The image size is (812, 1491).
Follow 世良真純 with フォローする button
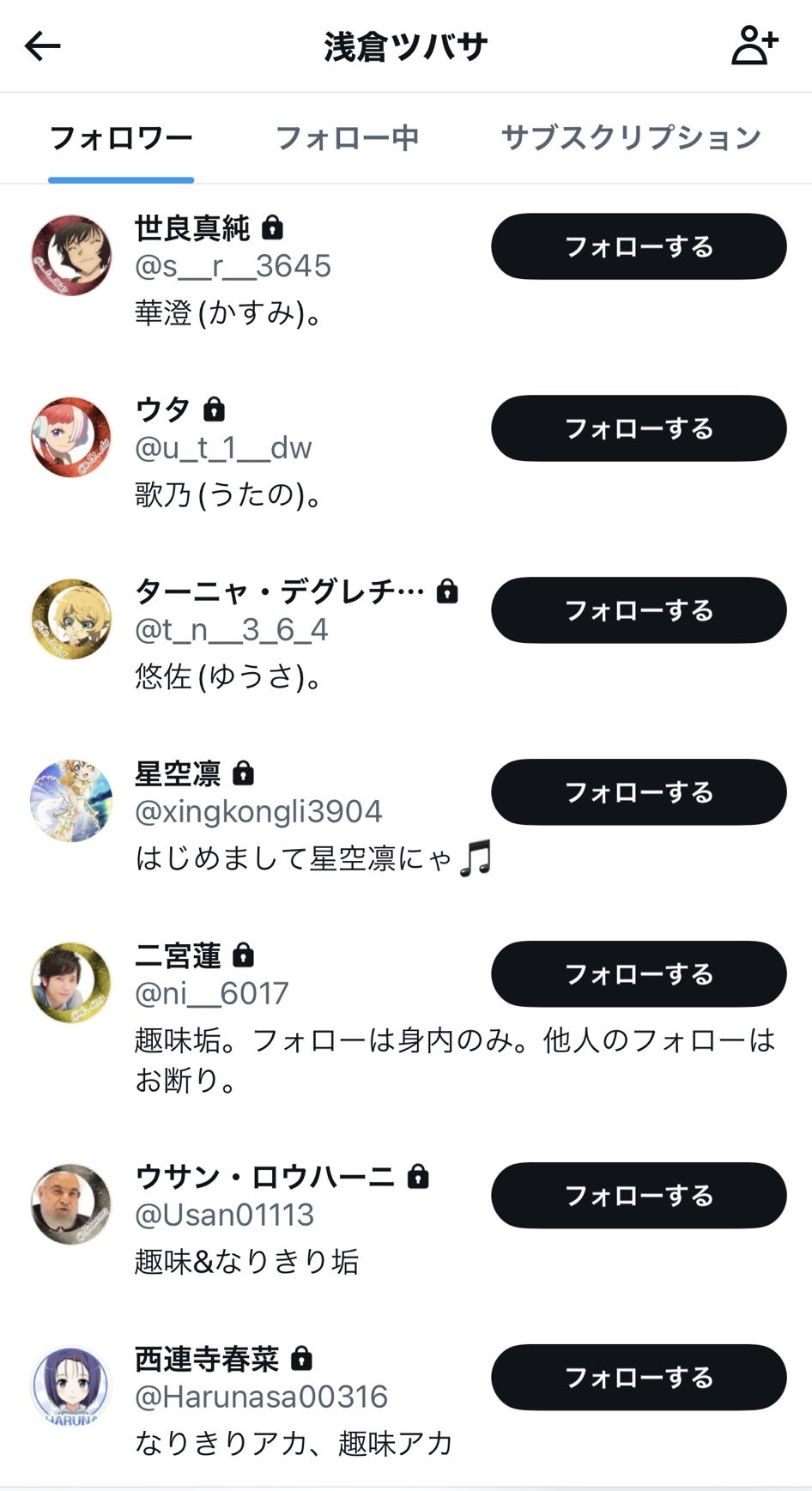coord(639,246)
